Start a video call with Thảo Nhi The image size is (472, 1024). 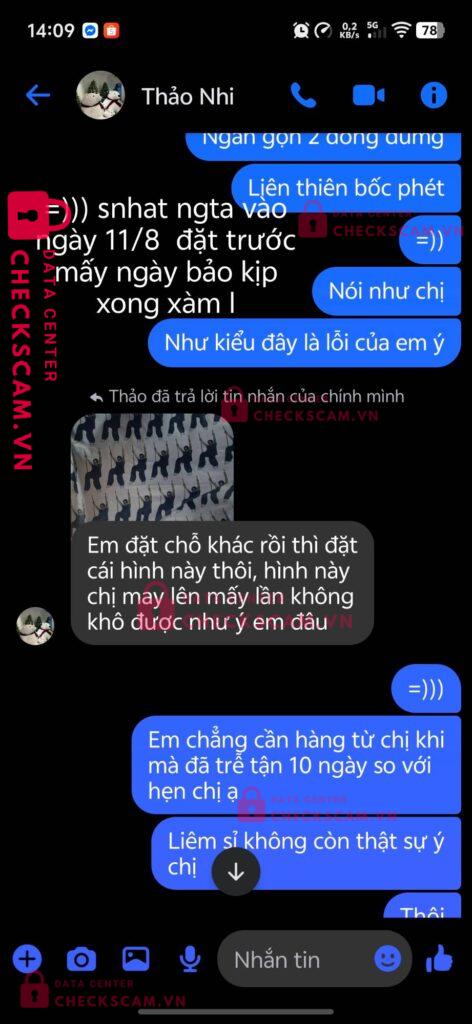click(369, 96)
